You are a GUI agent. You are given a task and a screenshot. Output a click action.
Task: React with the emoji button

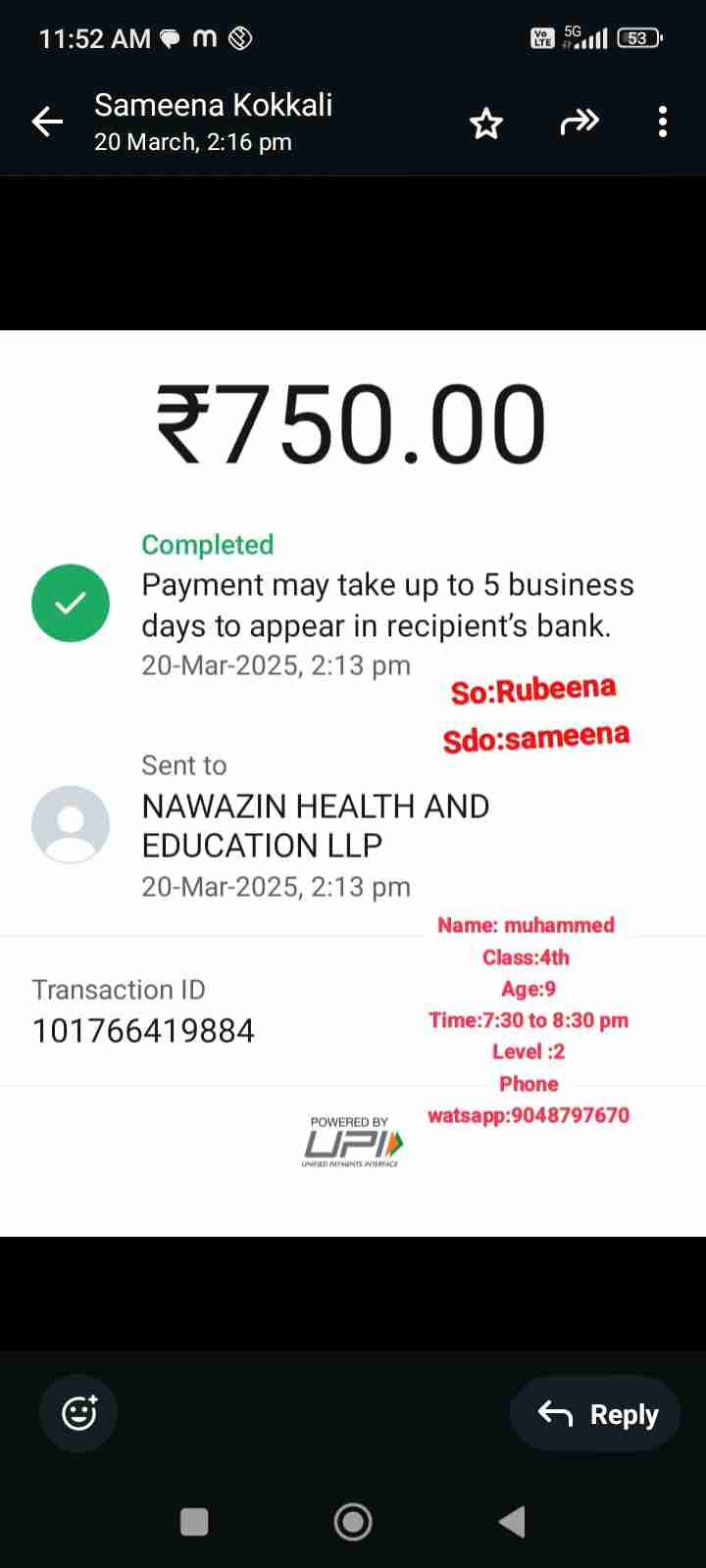pyautogui.click(x=78, y=1413)
